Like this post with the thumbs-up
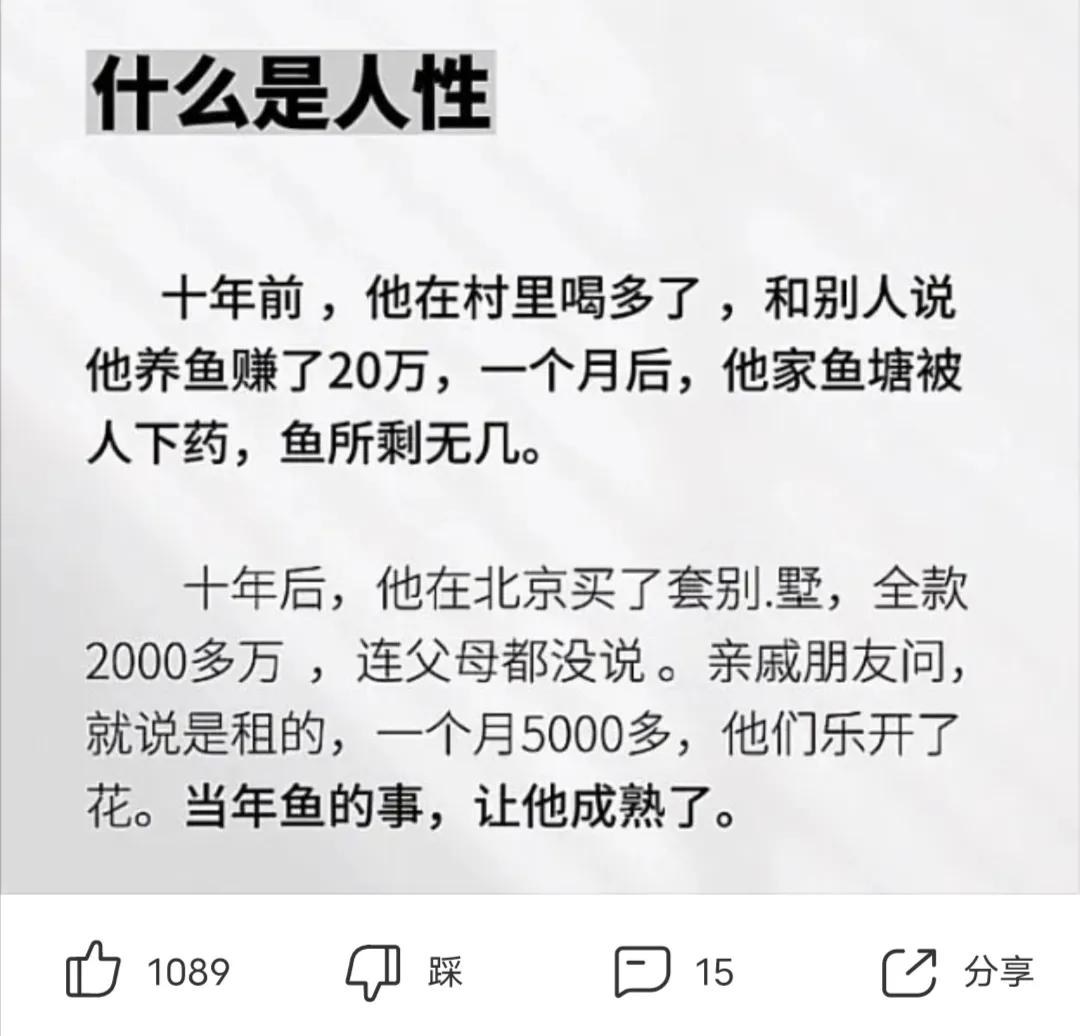 point(93,971)
